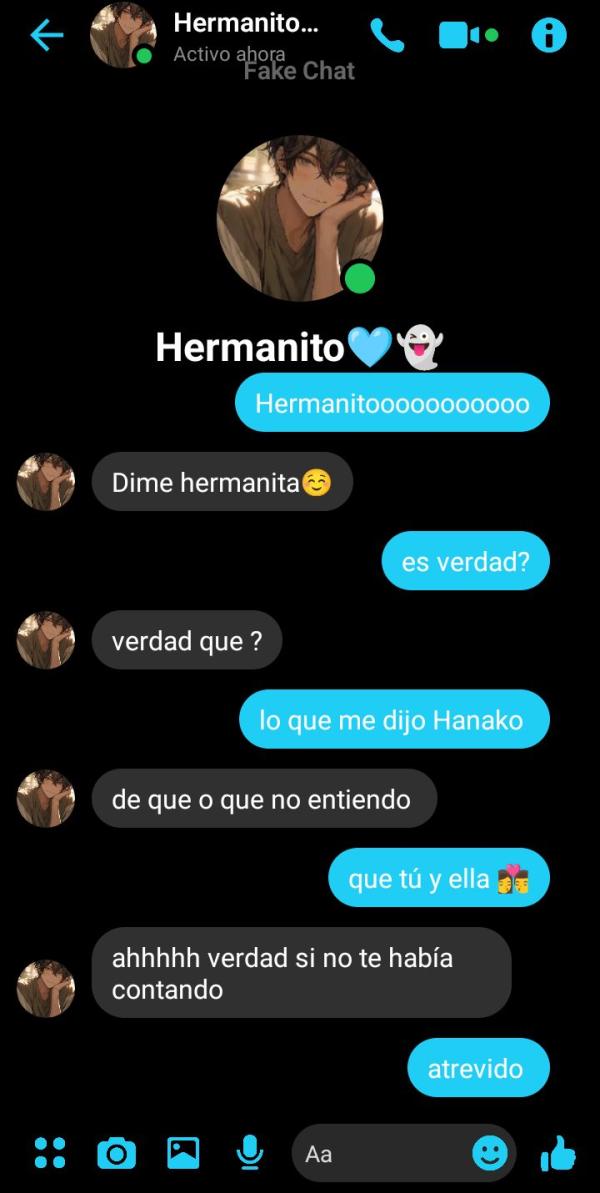The height and width of the screenshot is (1193, 600).
Task: Send a thumbs-up like
Action: coord(557,1153)
